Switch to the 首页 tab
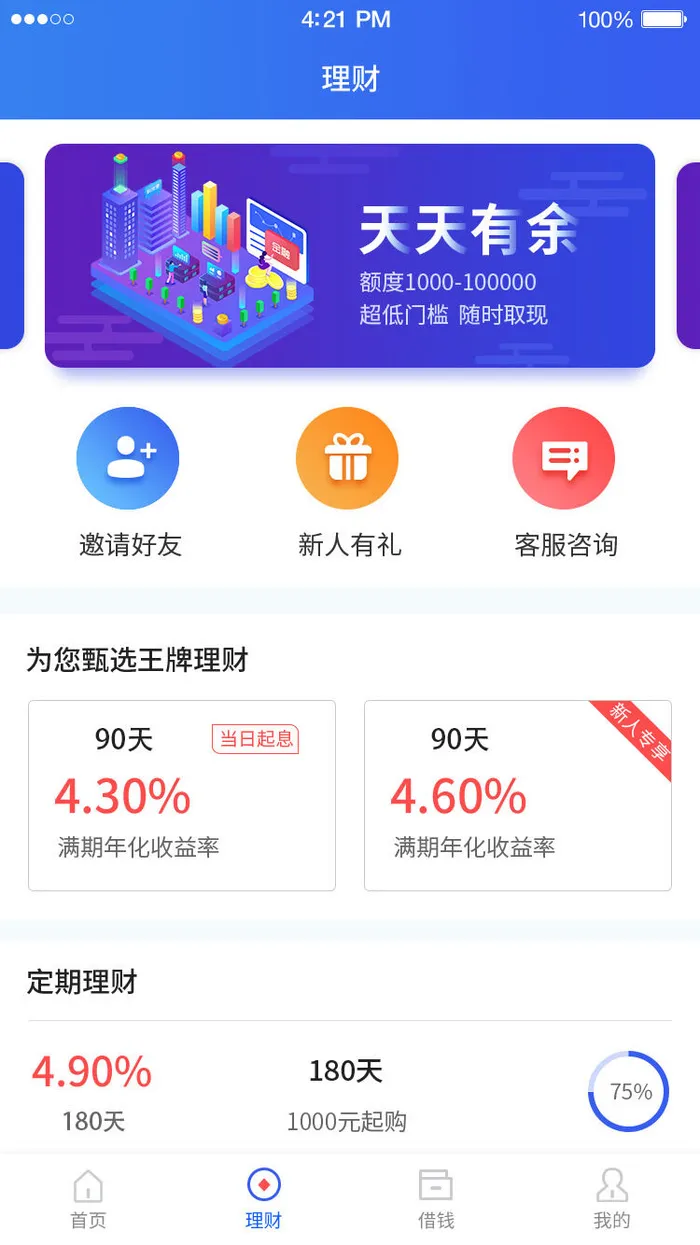The image size is (700, 1245). [88, 1198]
